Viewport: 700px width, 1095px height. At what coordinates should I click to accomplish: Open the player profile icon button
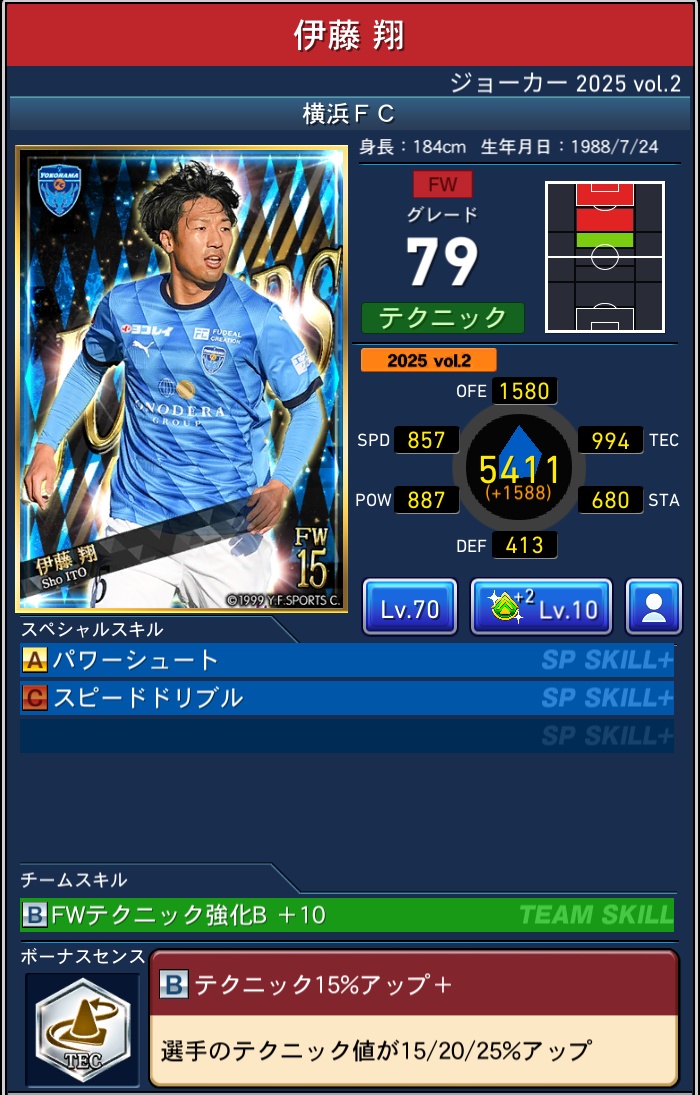point(654,607)
